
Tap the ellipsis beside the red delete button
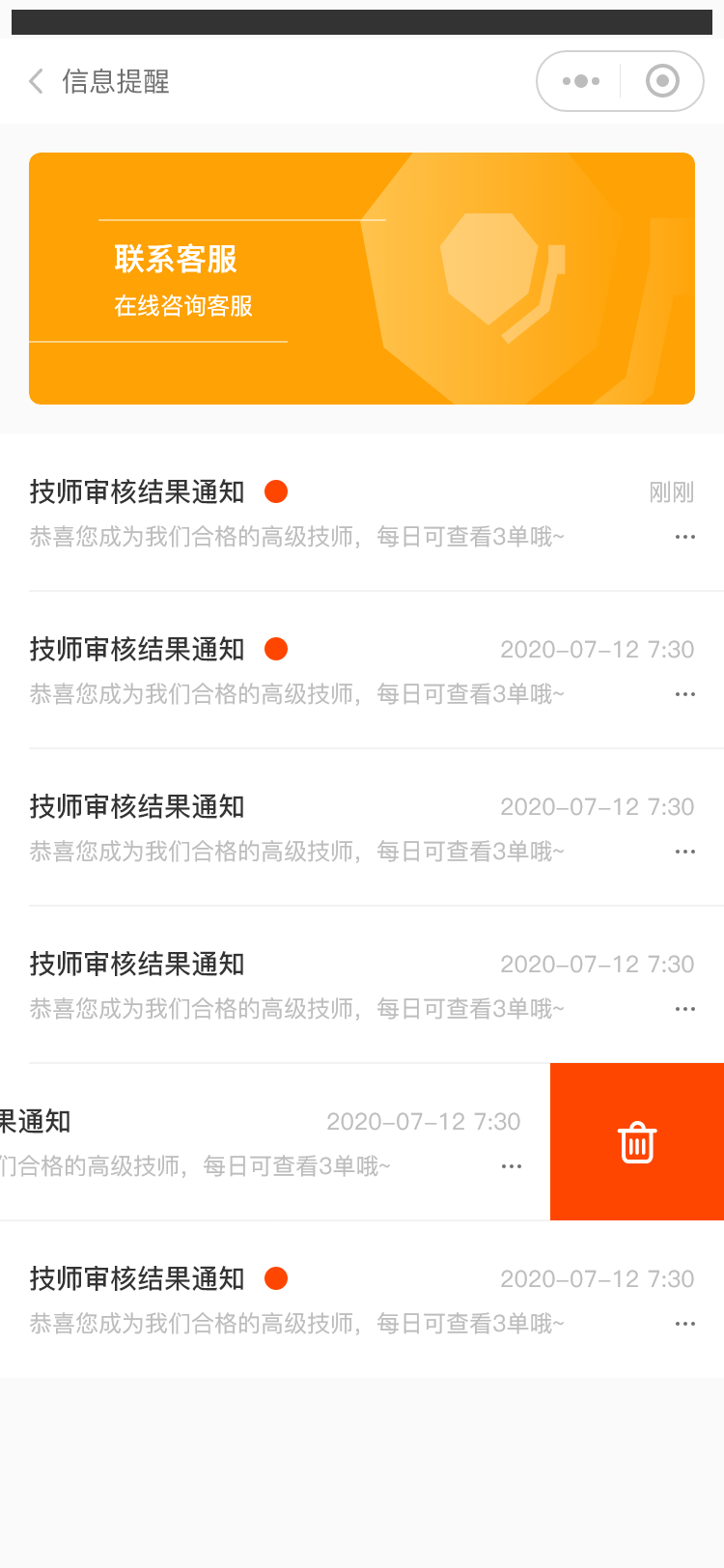coord(512,1166)
